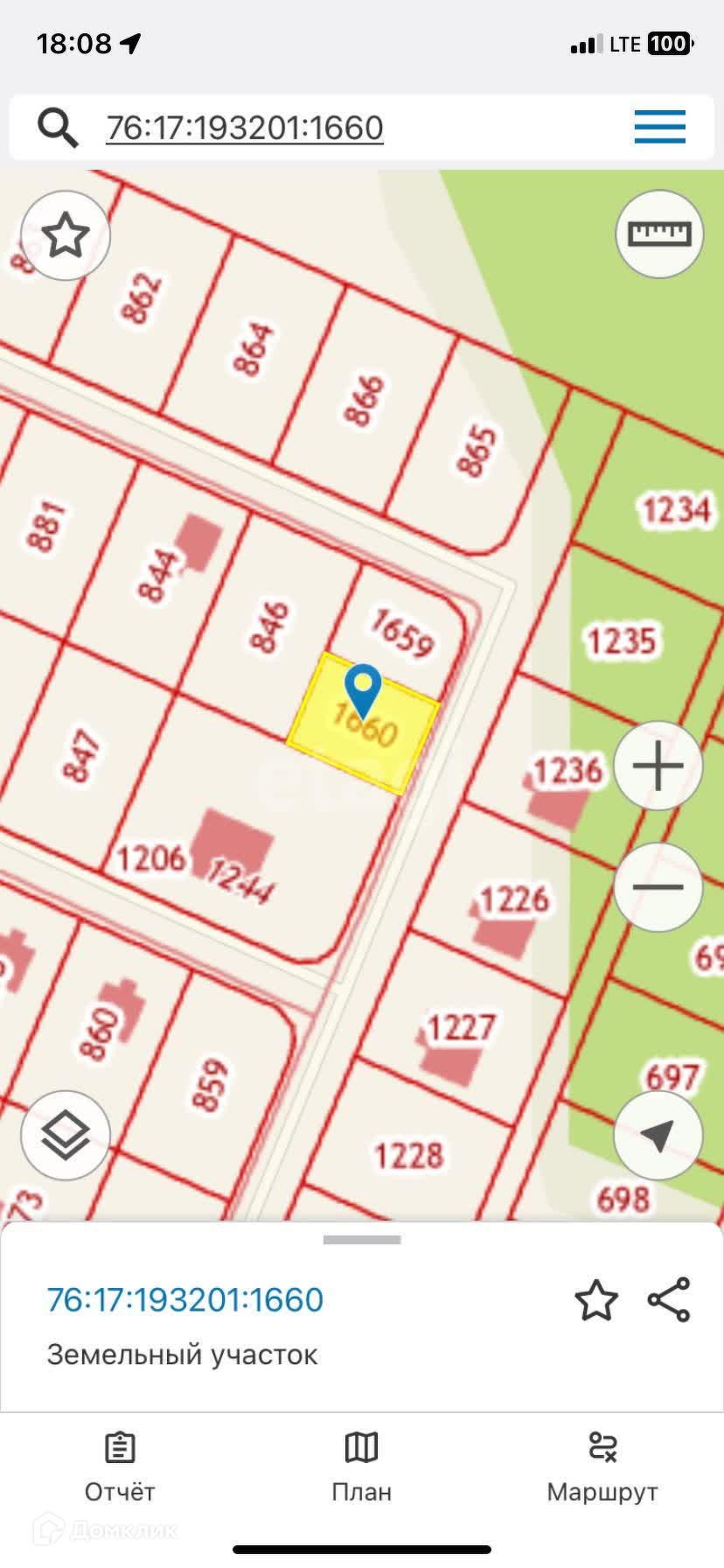Open parcel 76:17:193201:1660 details link
724x1568 pixels.
185,1299
